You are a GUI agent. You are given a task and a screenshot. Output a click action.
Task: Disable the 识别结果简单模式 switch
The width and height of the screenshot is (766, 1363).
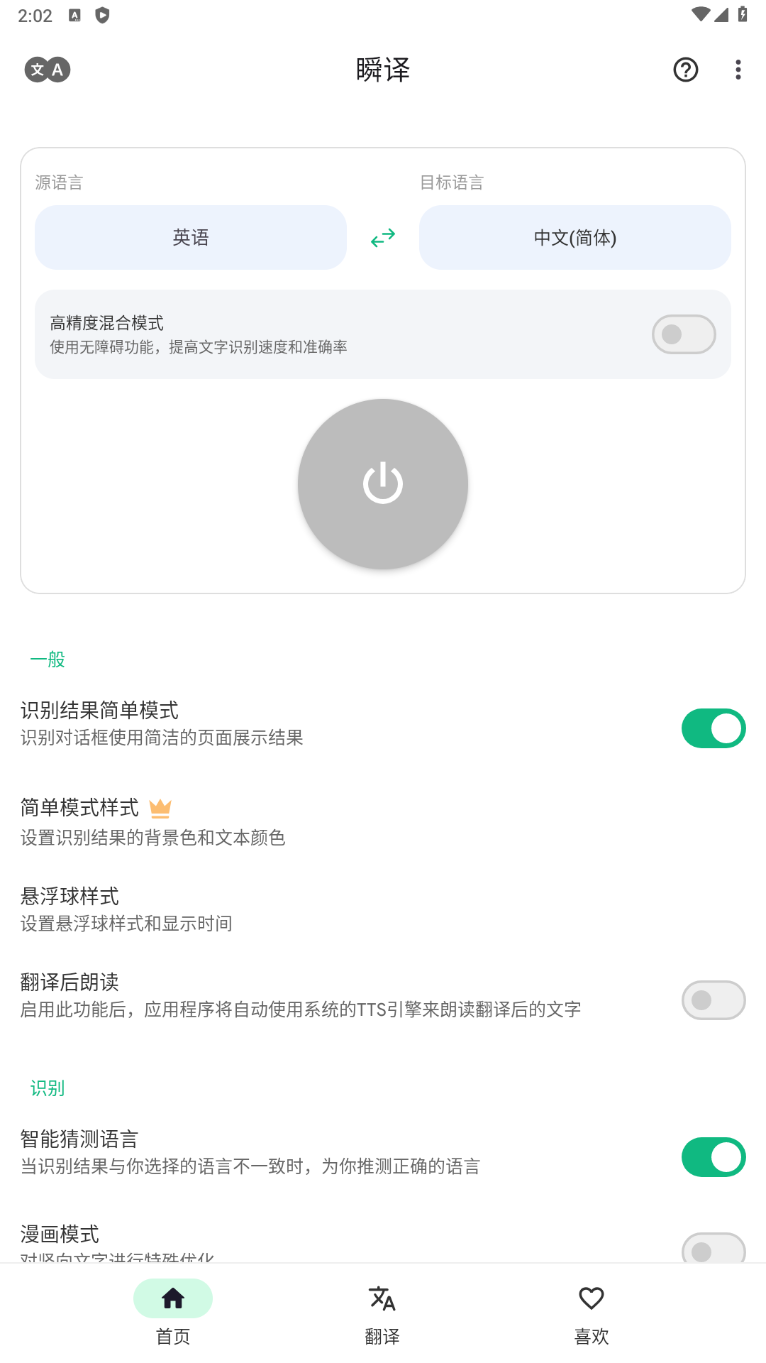(713, 728)
